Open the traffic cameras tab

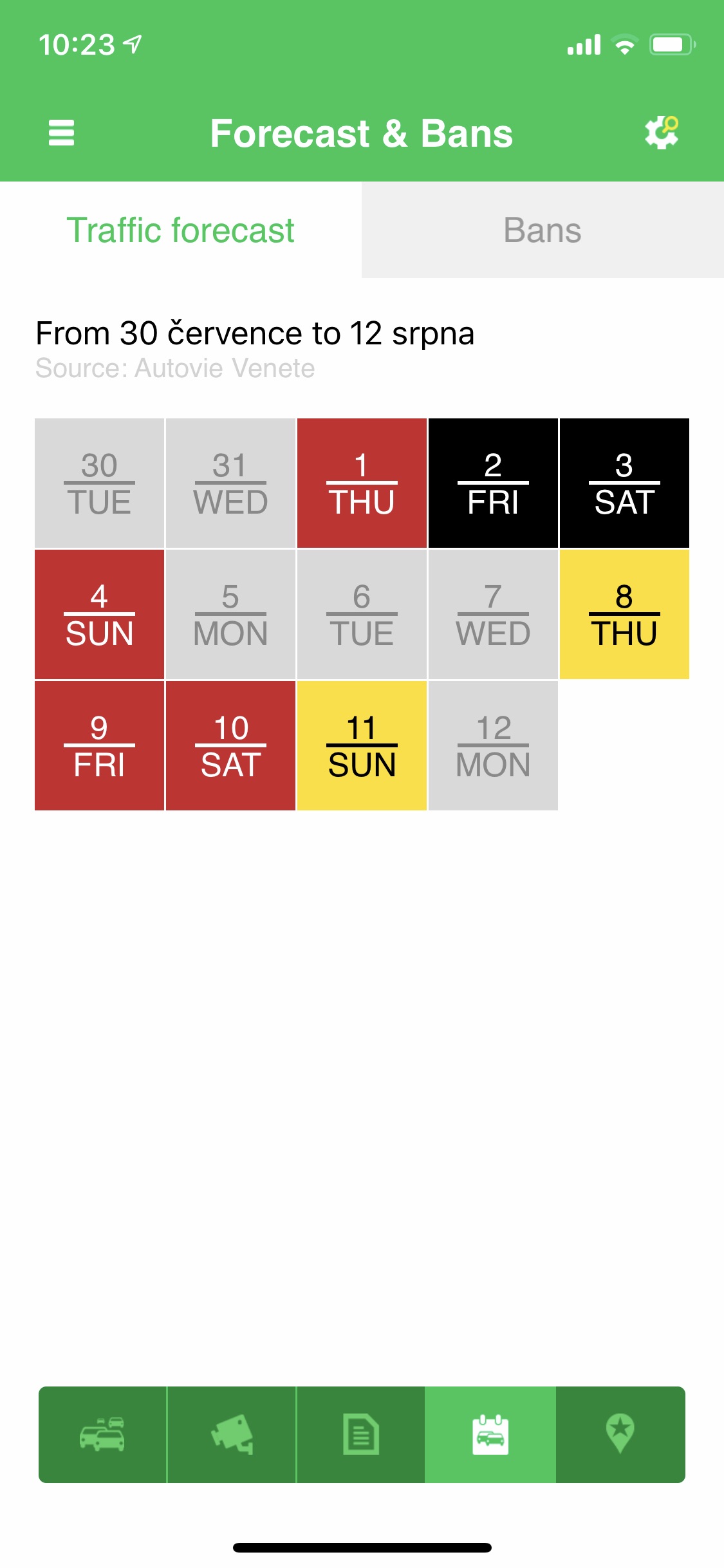click(232, 1435)
